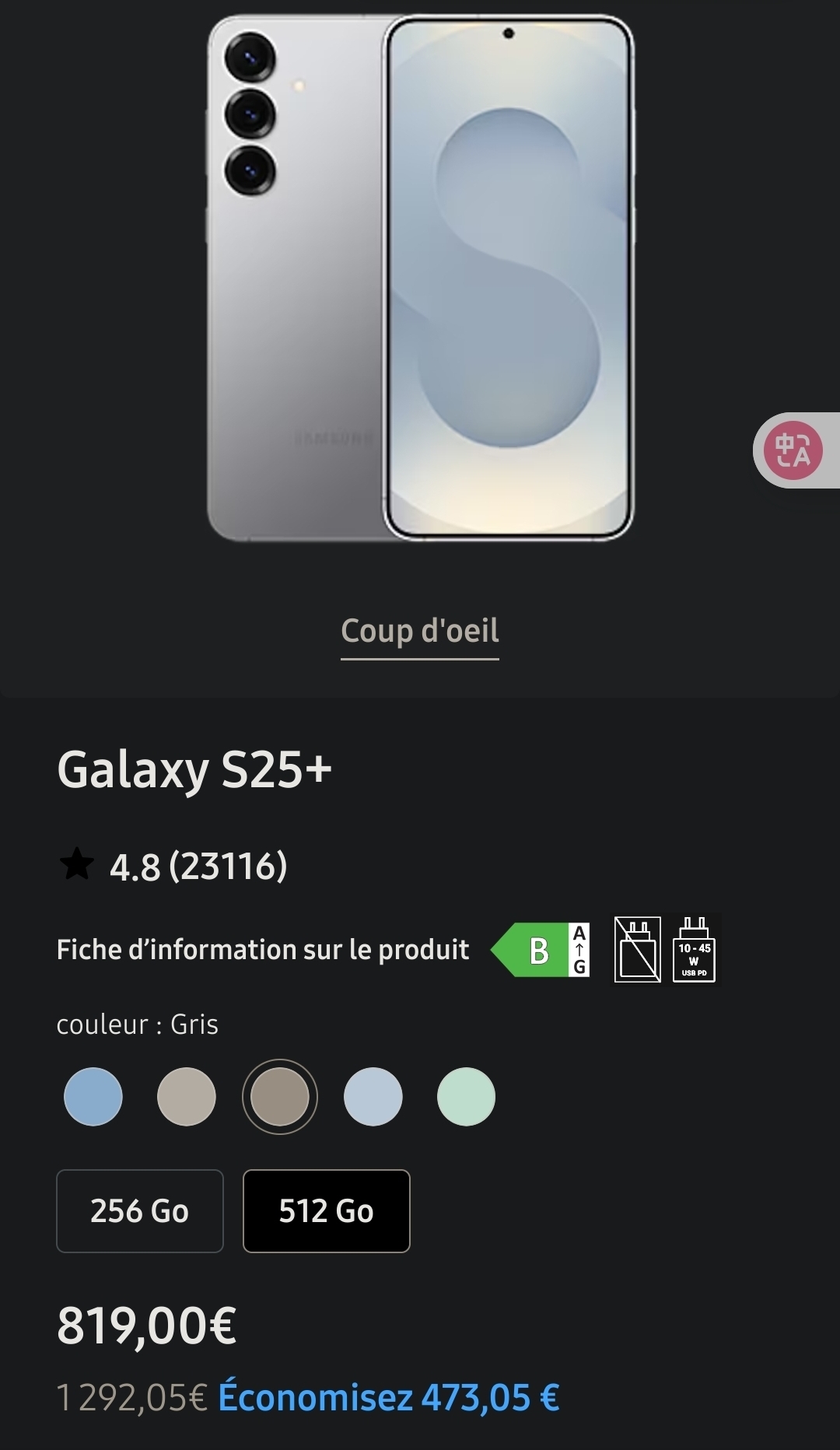Open the energy label B rating
Viewport: 840px width, 1450px height.
point(541,950)
